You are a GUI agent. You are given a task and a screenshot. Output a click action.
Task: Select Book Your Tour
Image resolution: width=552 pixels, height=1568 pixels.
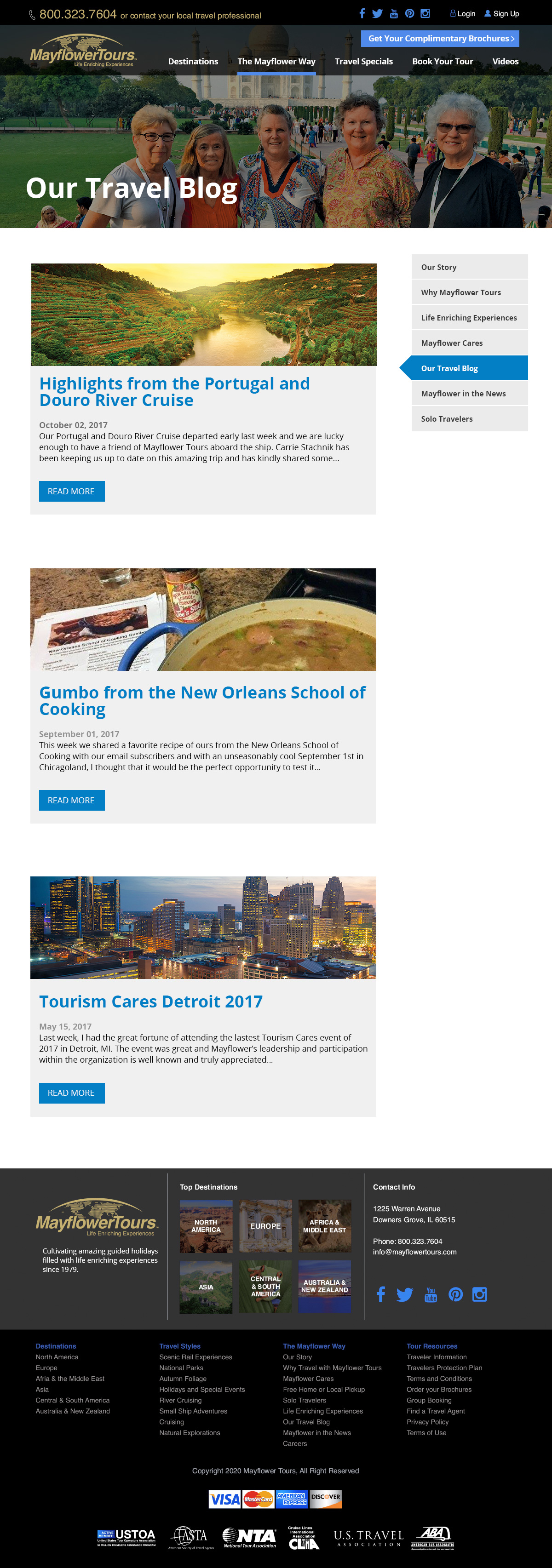coord(443,62)
